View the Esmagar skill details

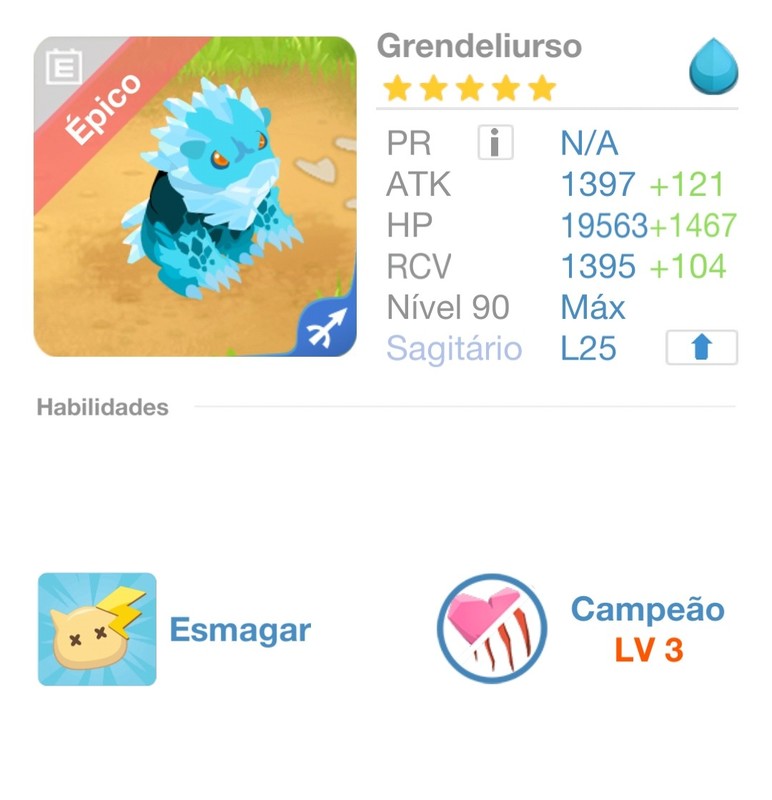[97, 629]
